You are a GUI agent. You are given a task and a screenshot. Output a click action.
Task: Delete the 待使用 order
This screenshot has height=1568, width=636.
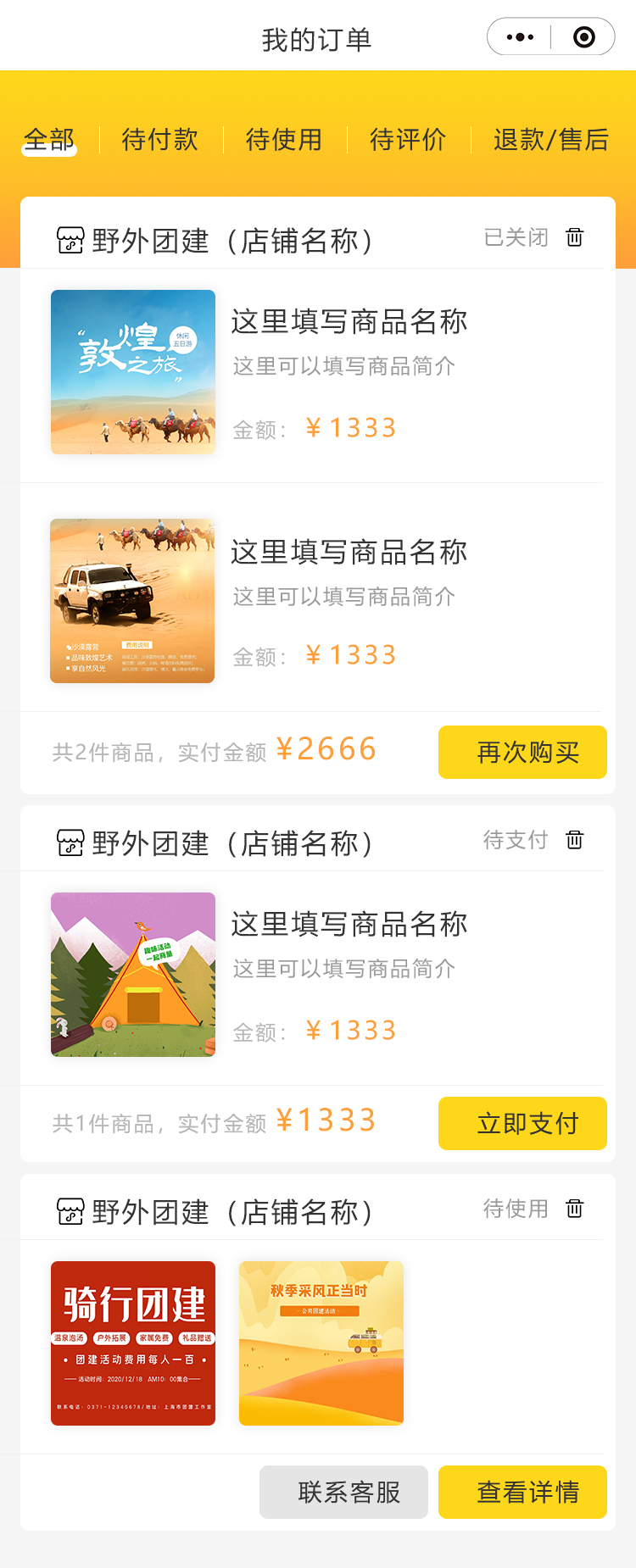coord(575,1209)
